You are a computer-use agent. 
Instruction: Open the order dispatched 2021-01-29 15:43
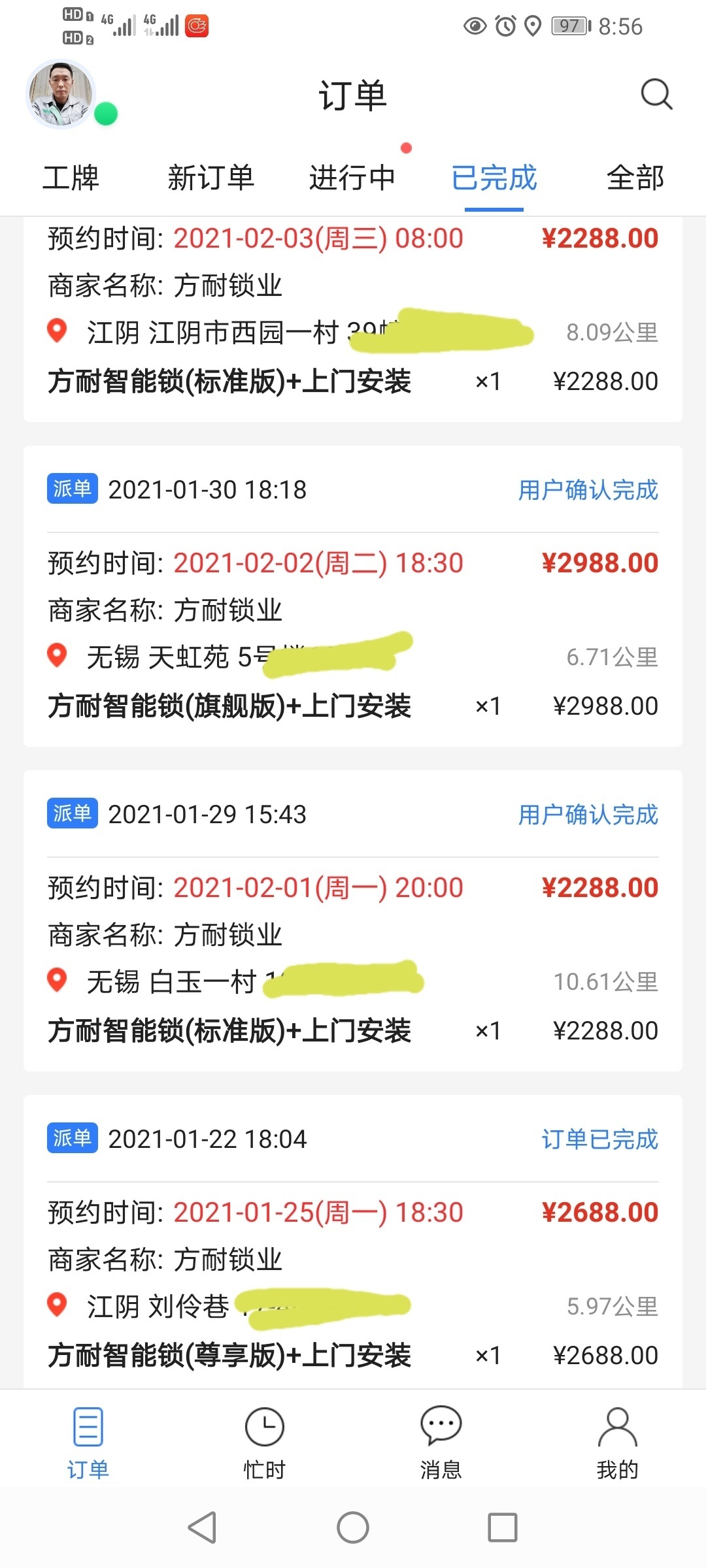(x=353, y=920)
